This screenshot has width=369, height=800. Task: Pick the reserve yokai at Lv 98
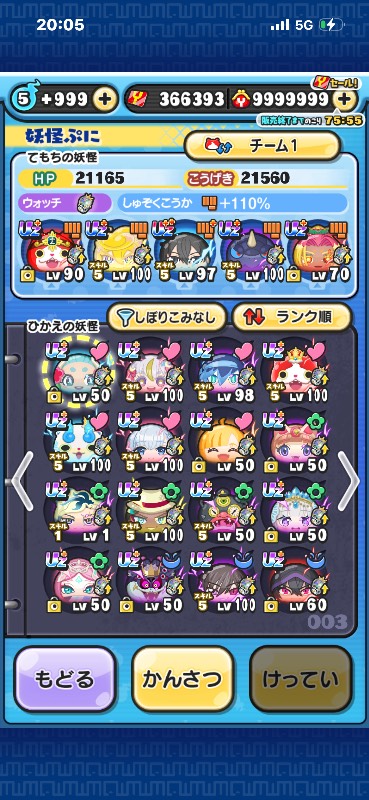tap(222, 370)
